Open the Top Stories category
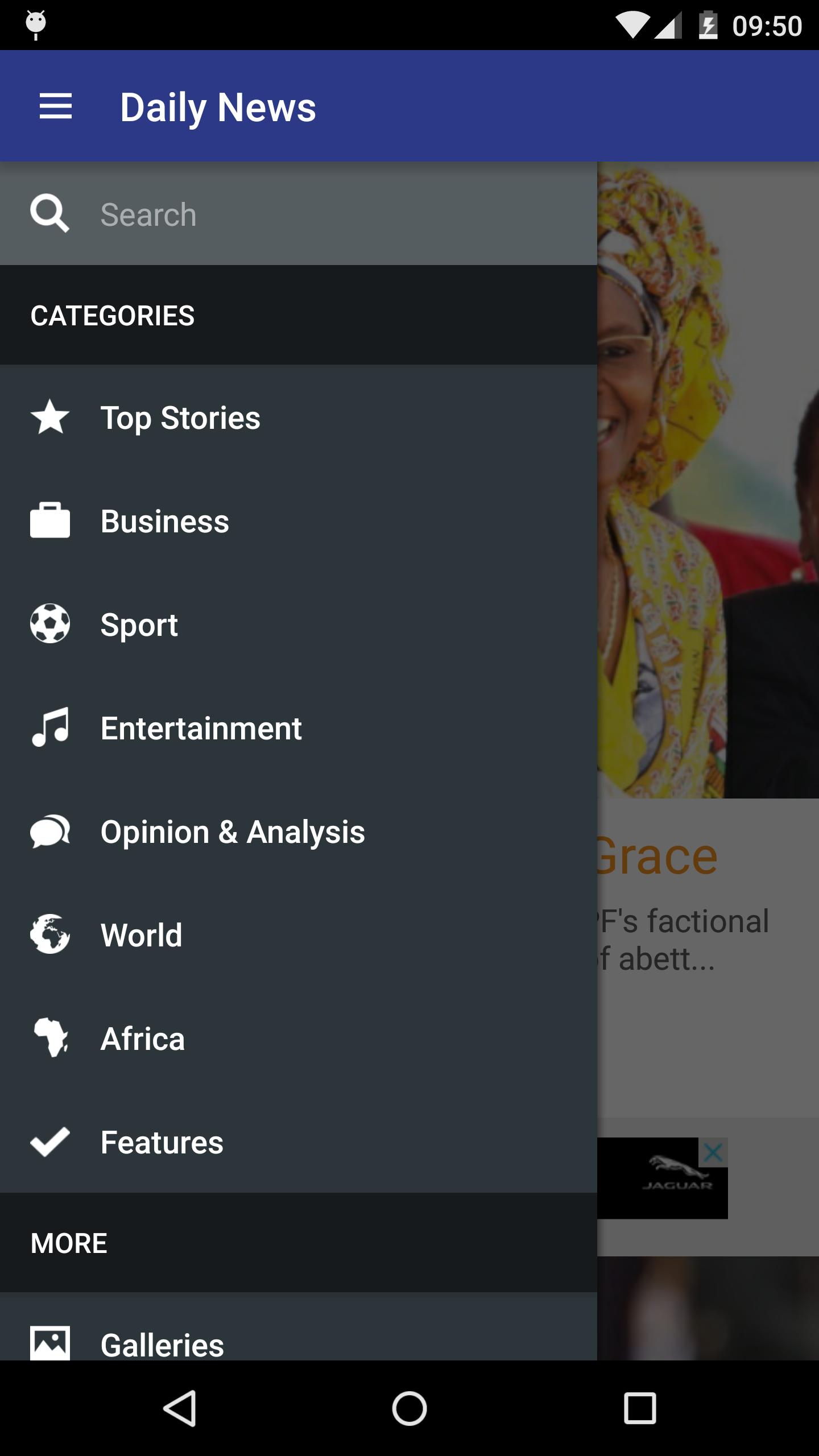The image size is (819, 1456). [180, 418]
